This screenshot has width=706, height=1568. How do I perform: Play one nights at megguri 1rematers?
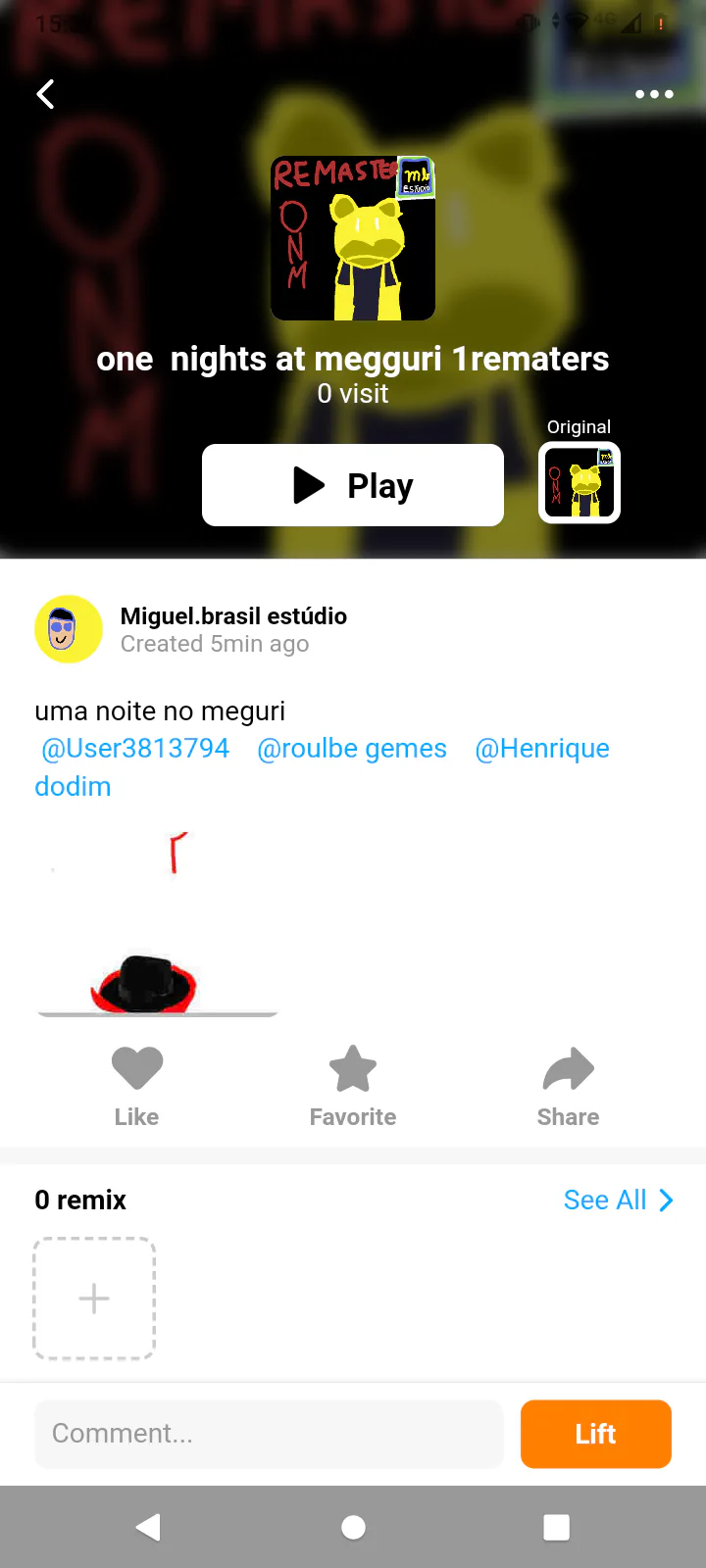click(353, 485)
